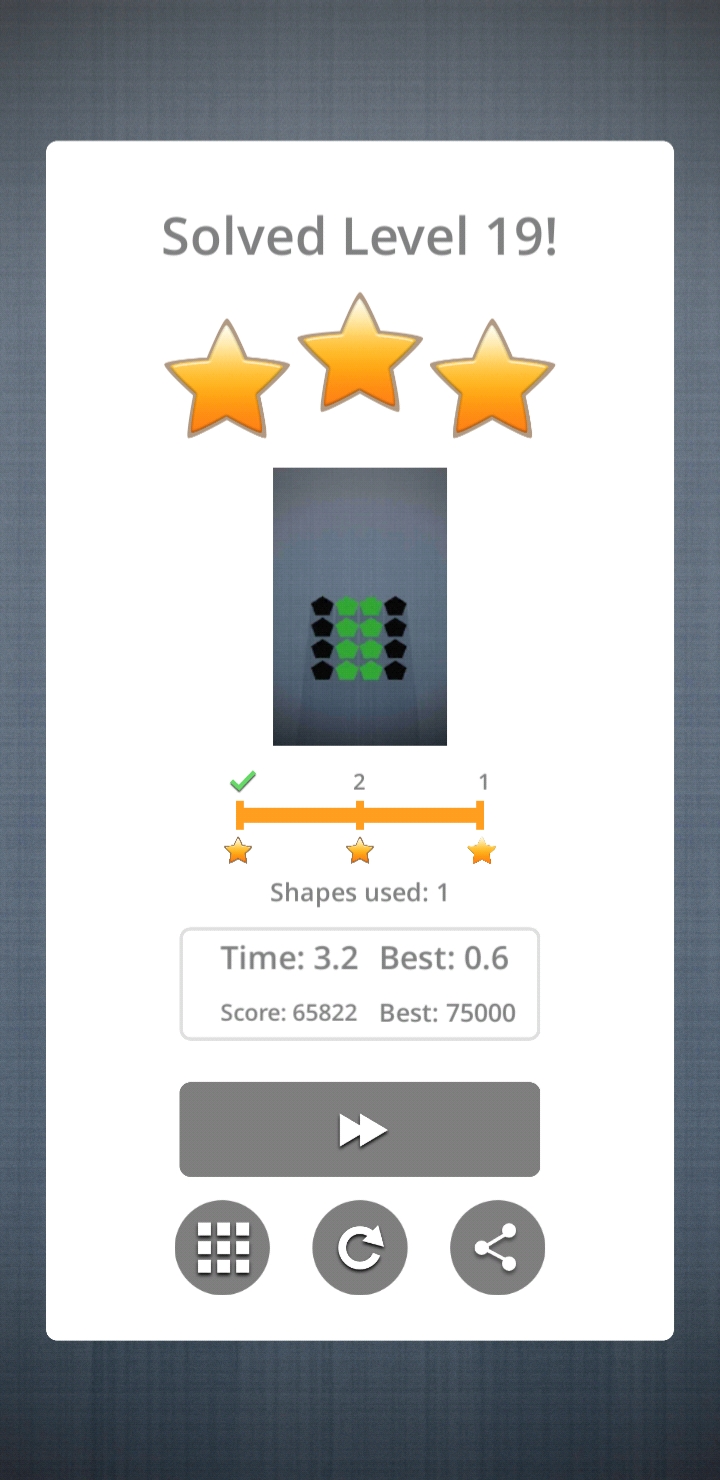Image resolution: width=720 pixels, height=1480 pixels.
Task: Restart Level 19
Action: tap(360, 1247)
